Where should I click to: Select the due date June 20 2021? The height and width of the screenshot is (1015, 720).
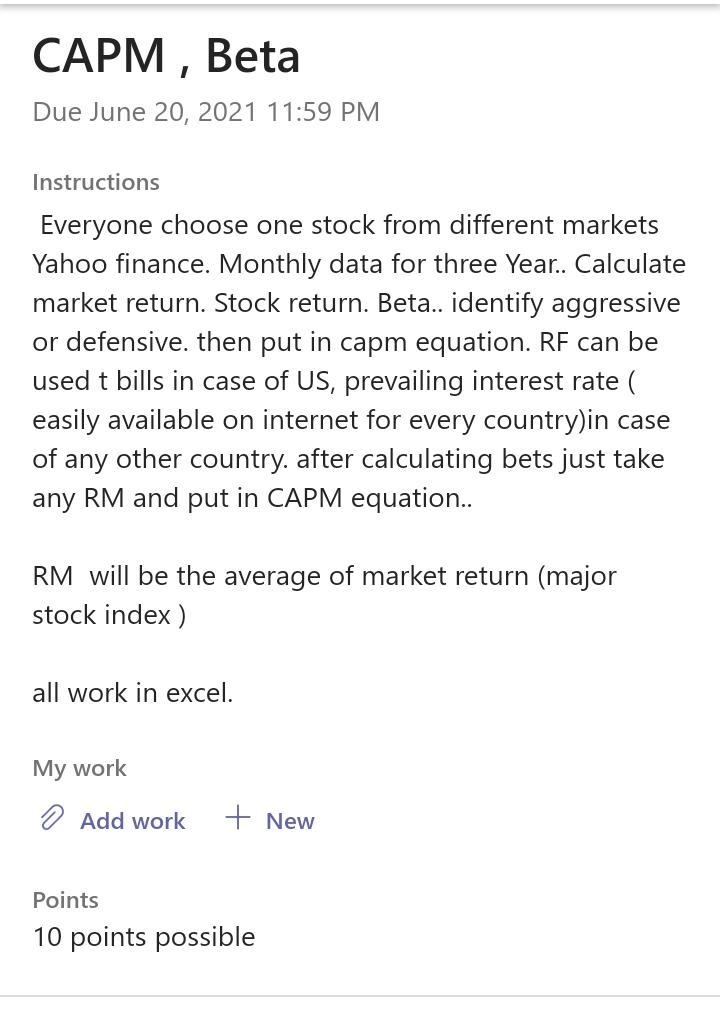click(x=206, y=111)
